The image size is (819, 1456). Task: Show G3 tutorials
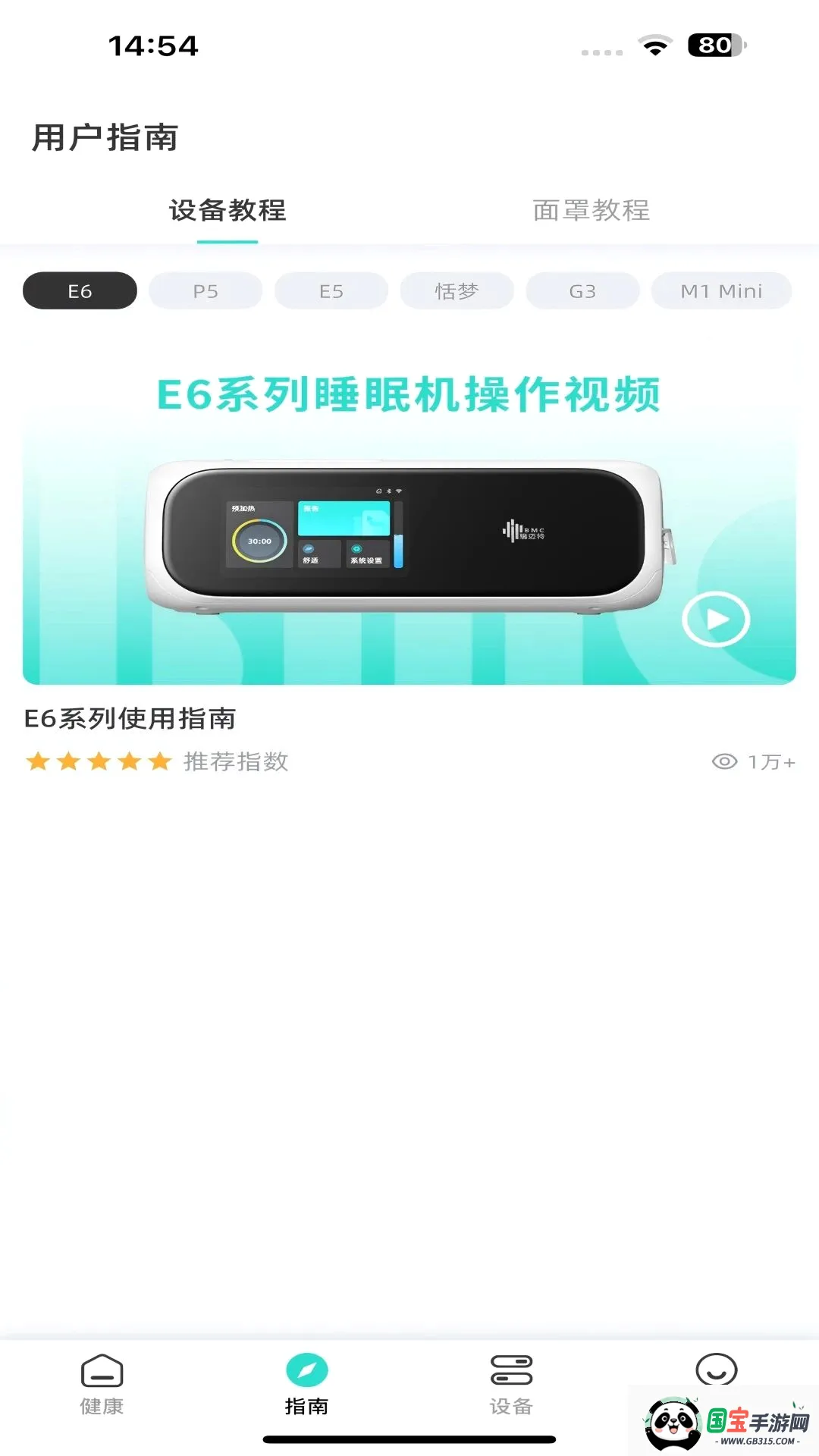tap(582, 291)
